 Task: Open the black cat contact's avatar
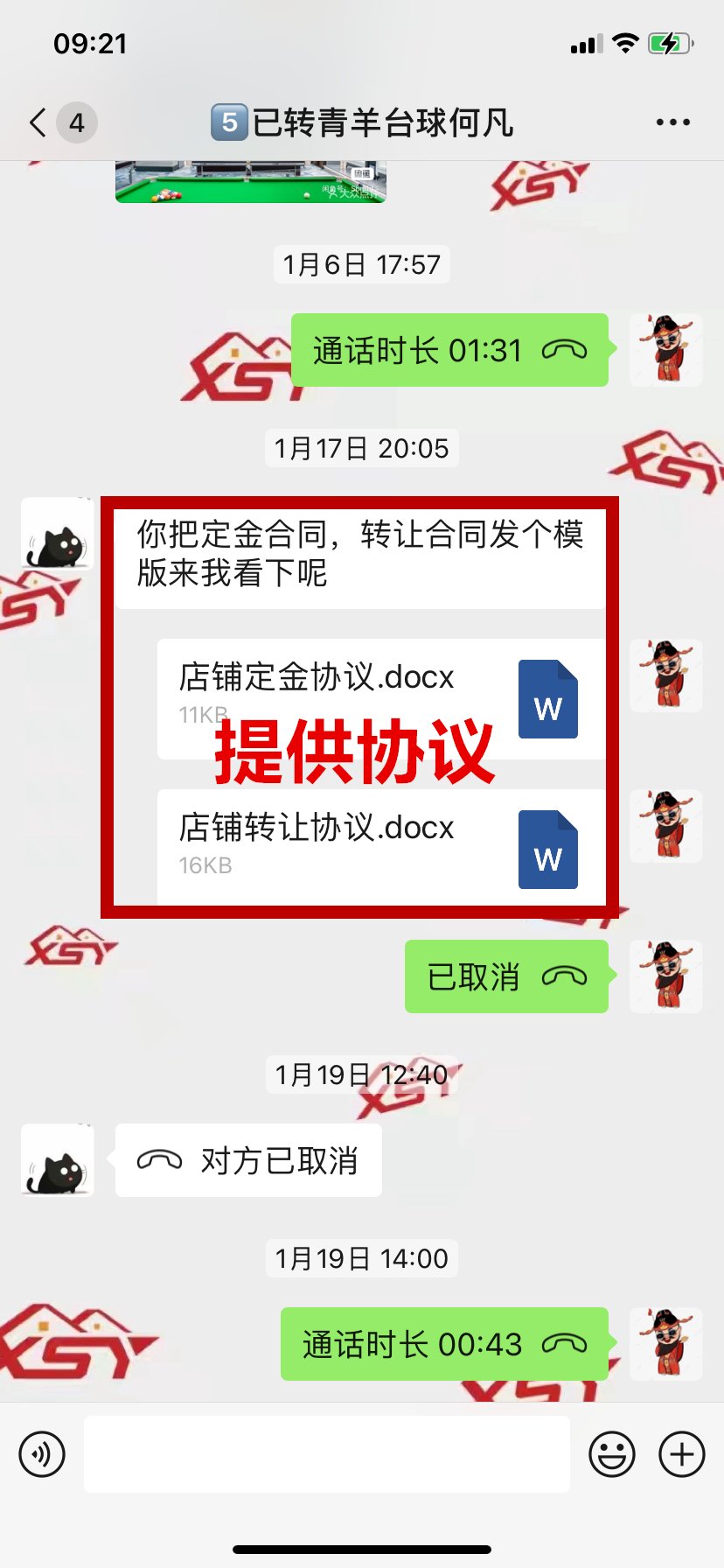57,534
